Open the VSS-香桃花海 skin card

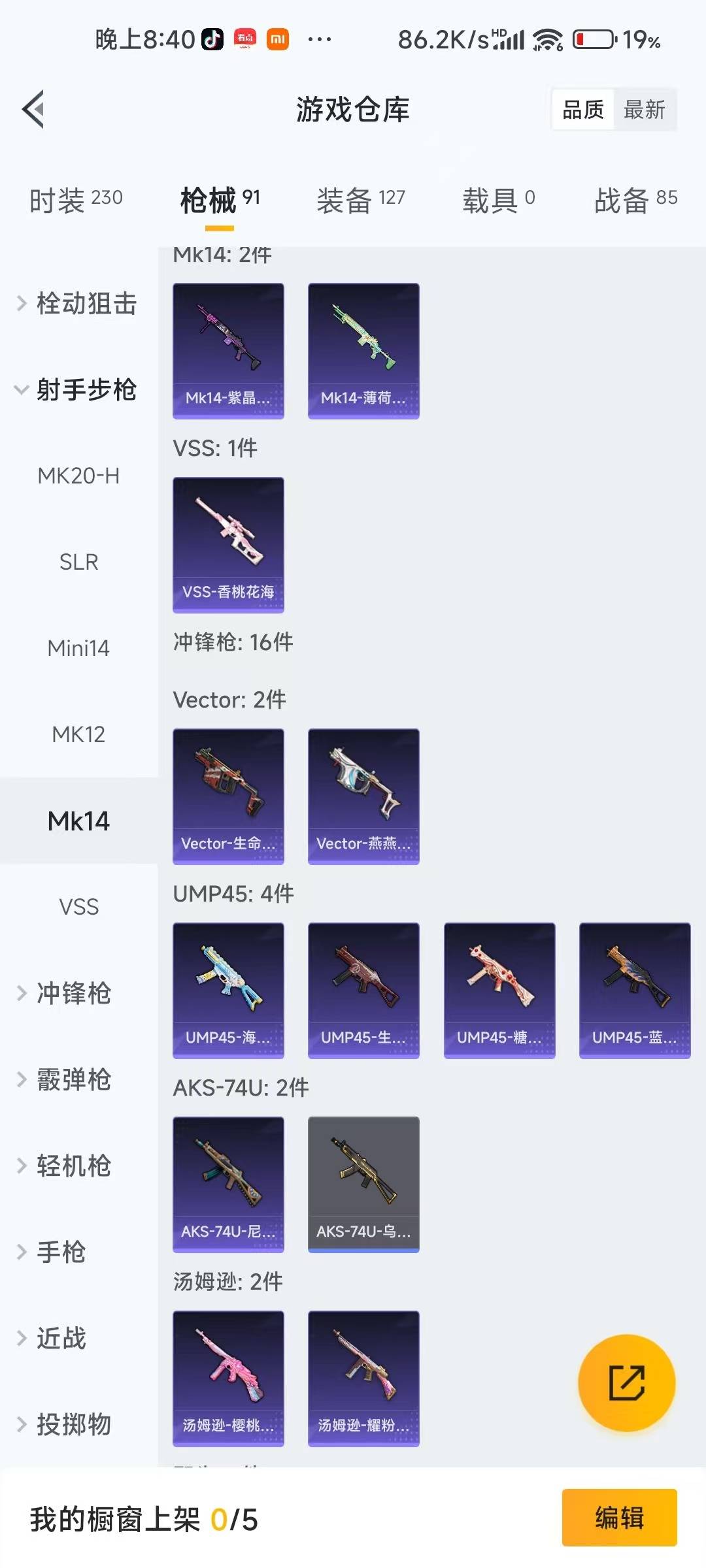(228, 545)
